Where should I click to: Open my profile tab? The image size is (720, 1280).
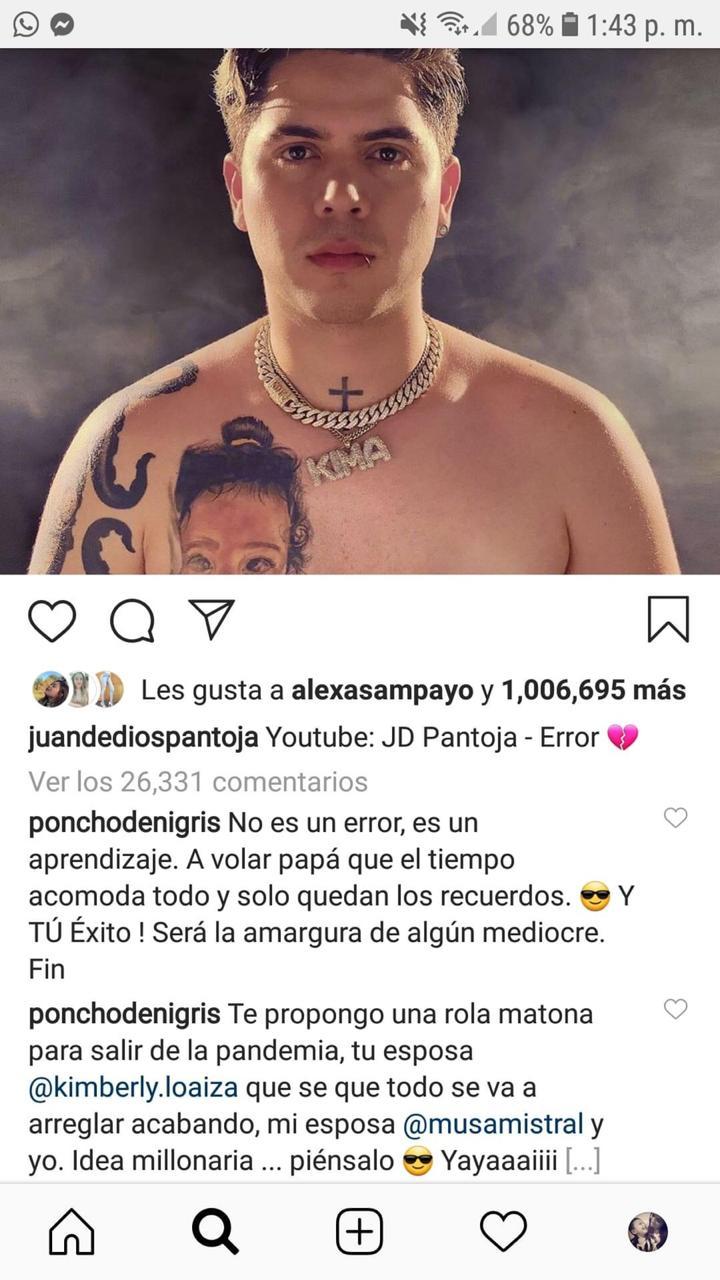click(x=647, y=1231)
